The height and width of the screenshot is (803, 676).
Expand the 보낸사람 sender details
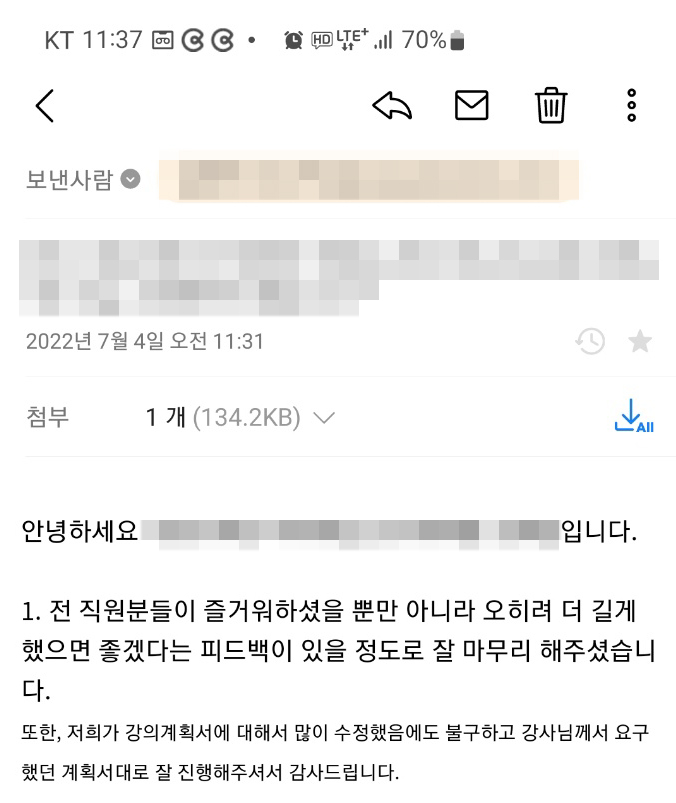coord(131,180)
